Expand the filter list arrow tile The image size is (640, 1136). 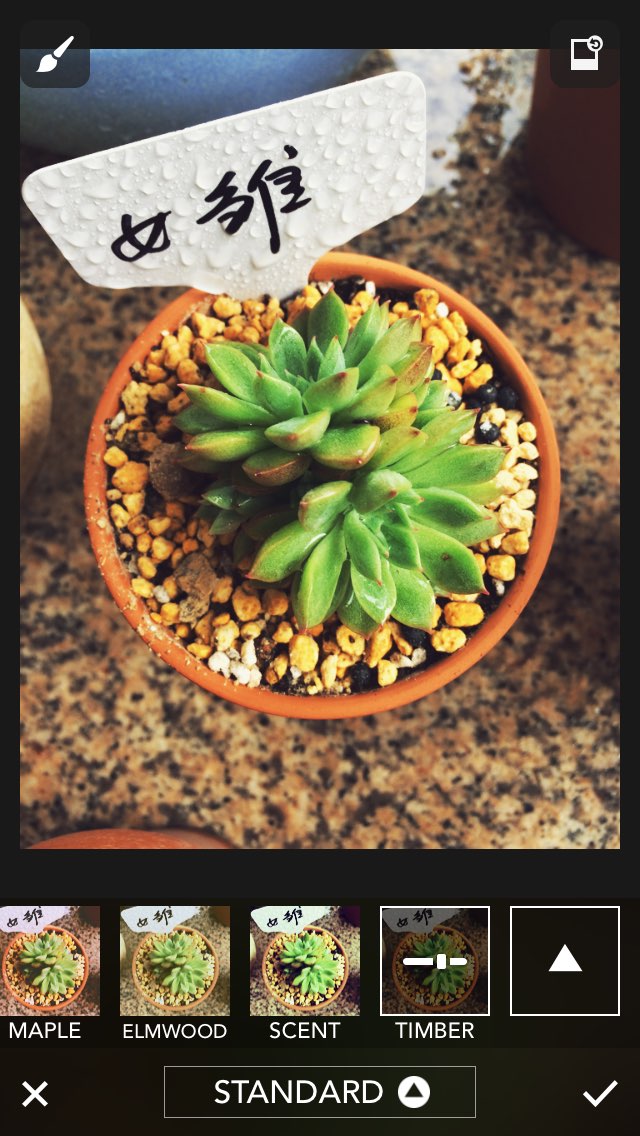pos(565,961)
